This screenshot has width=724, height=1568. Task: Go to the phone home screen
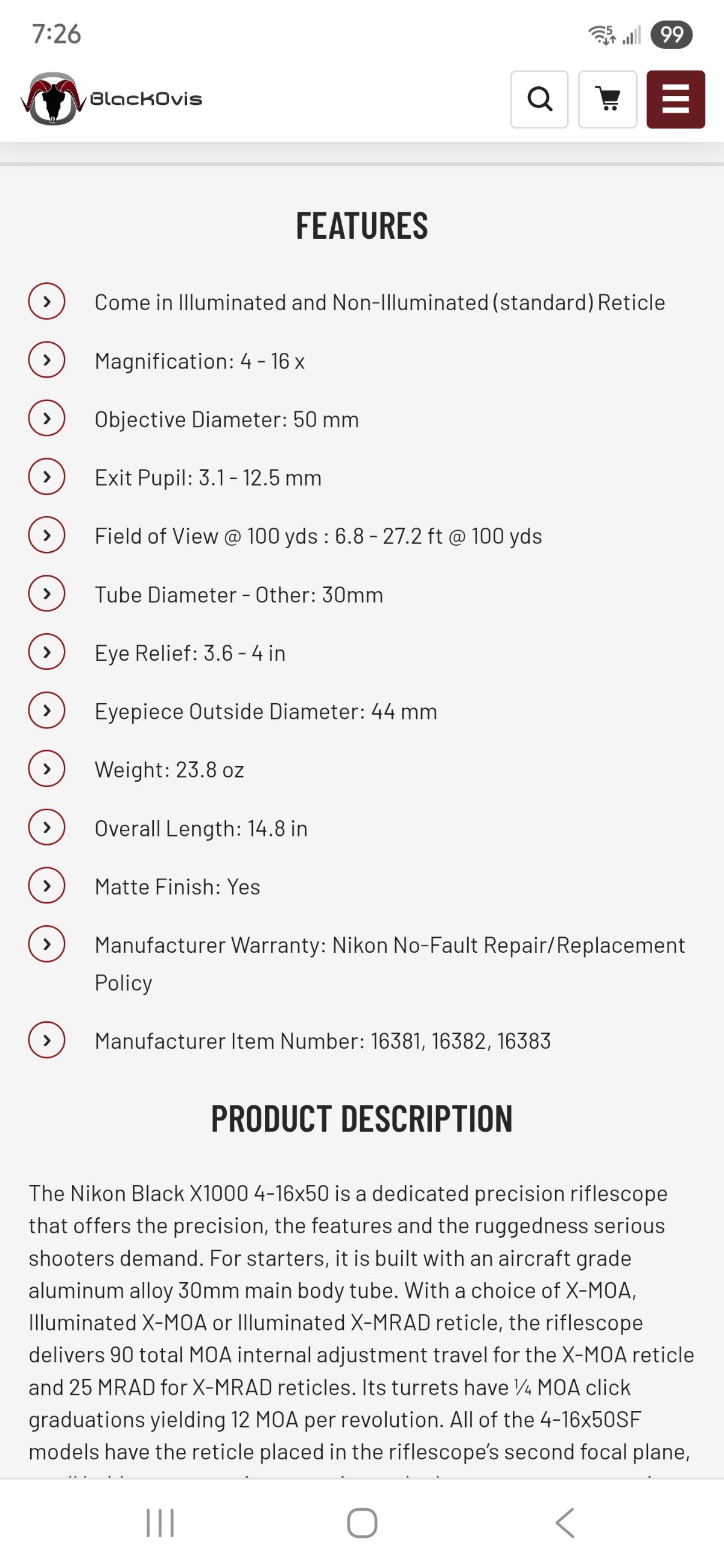[x=361, y=1523]
